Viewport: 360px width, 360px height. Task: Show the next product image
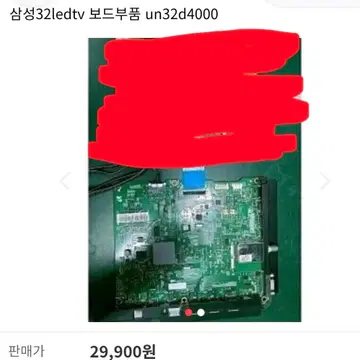[325, 181]
